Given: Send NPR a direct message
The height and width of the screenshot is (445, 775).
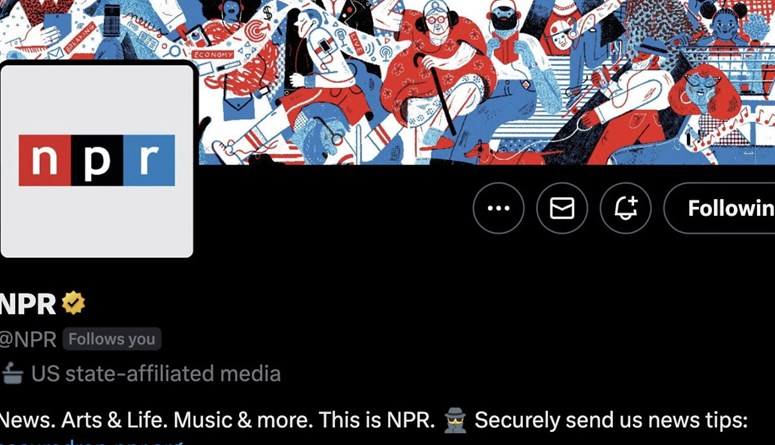Looking at the screenshot, I should click(562, 208).
